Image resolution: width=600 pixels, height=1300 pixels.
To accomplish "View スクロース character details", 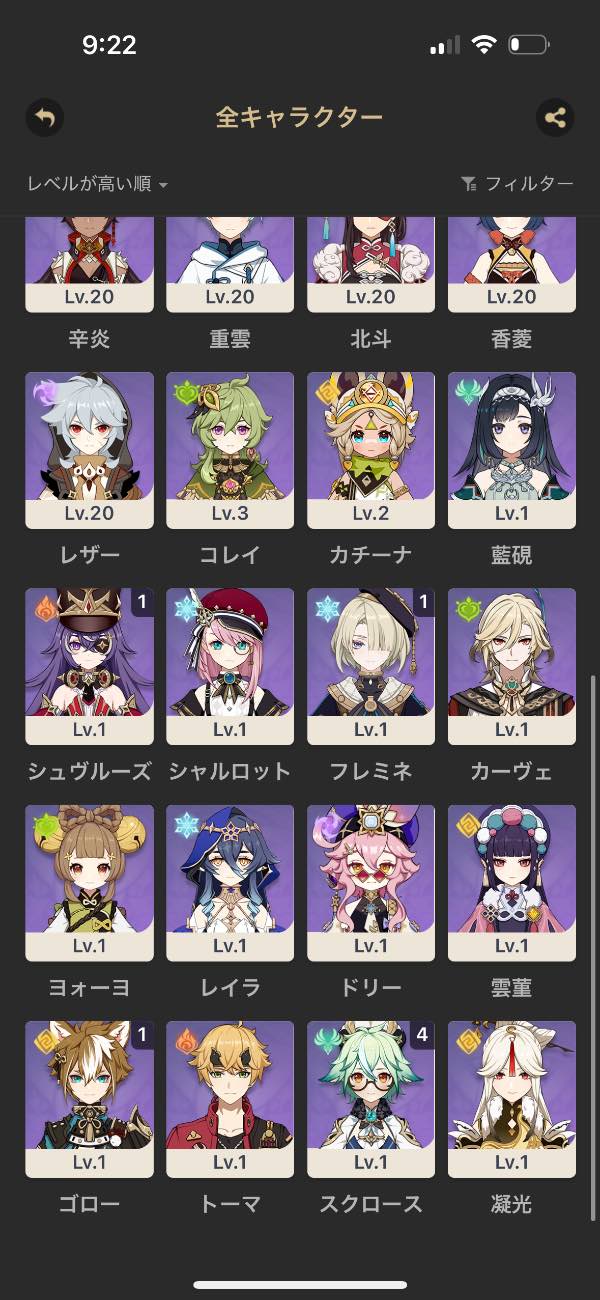I will coord(371,1098).
